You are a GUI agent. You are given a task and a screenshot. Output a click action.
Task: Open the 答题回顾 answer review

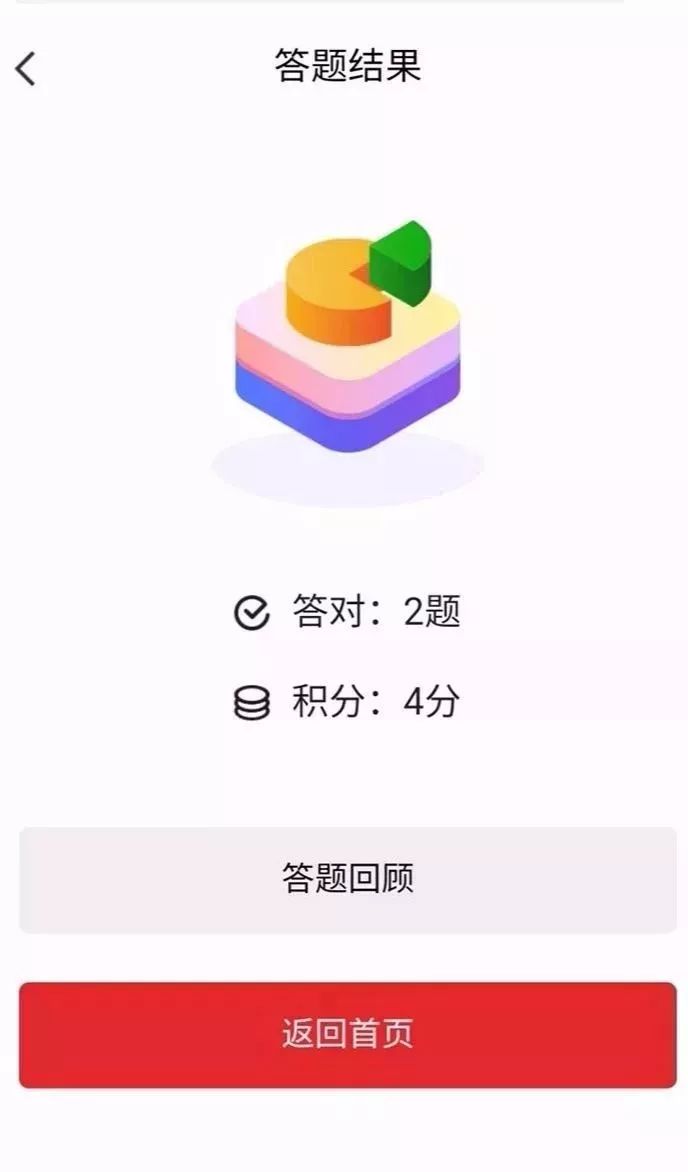pos(347,879)
